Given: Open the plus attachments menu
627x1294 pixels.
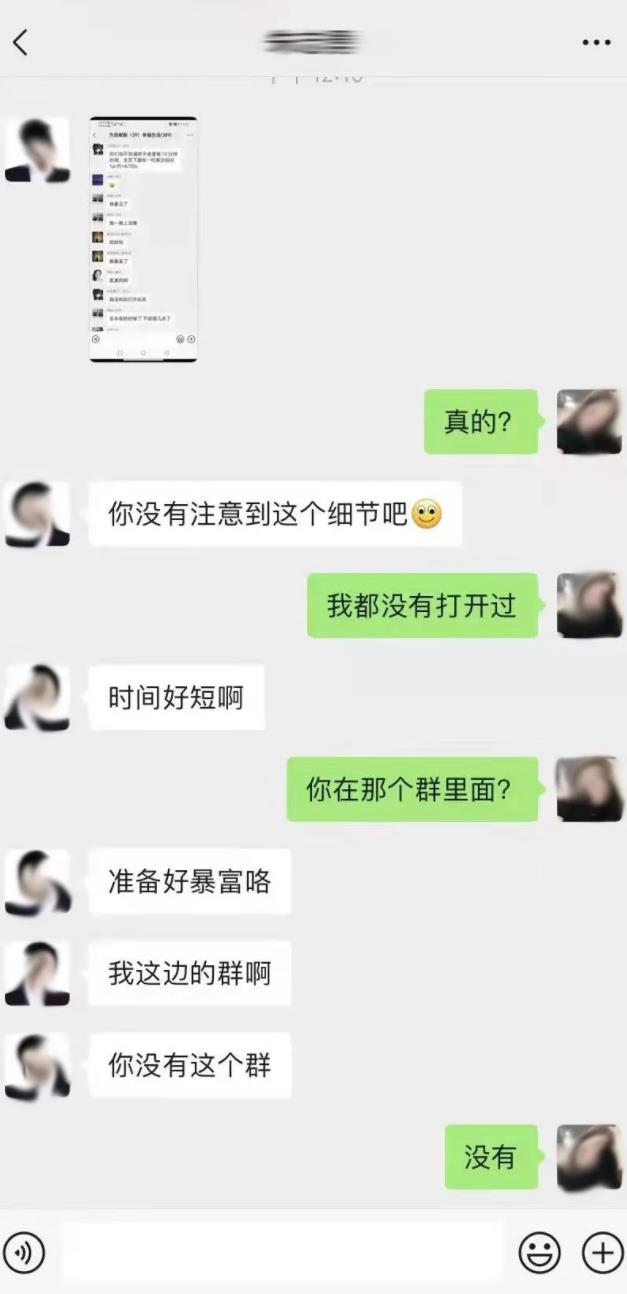Looking at the screenshot, I should pos(602,1252).
